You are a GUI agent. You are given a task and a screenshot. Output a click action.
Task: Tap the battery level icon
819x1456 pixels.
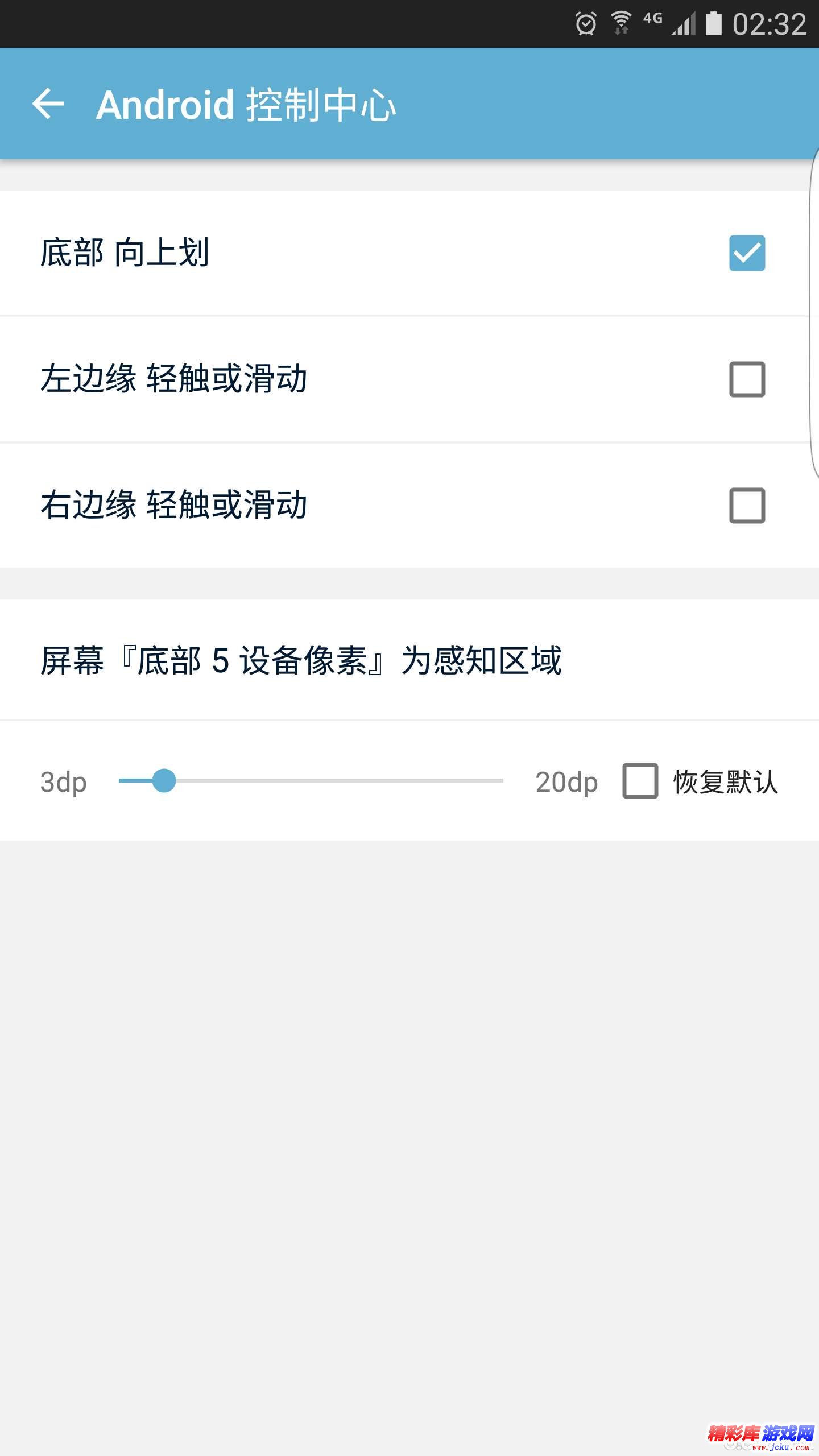pos(714,22)
